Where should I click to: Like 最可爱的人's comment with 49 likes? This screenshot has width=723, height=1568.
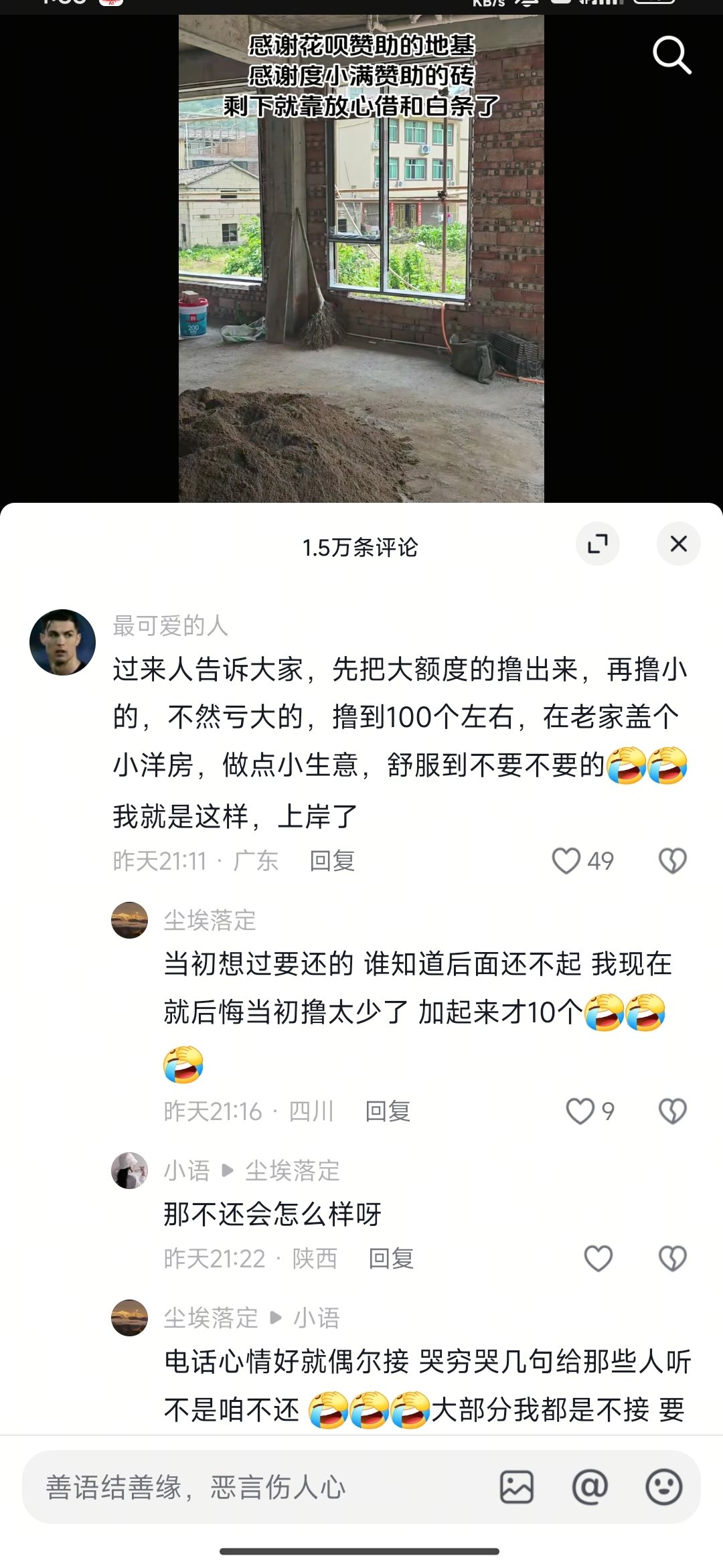pos(566,861)
